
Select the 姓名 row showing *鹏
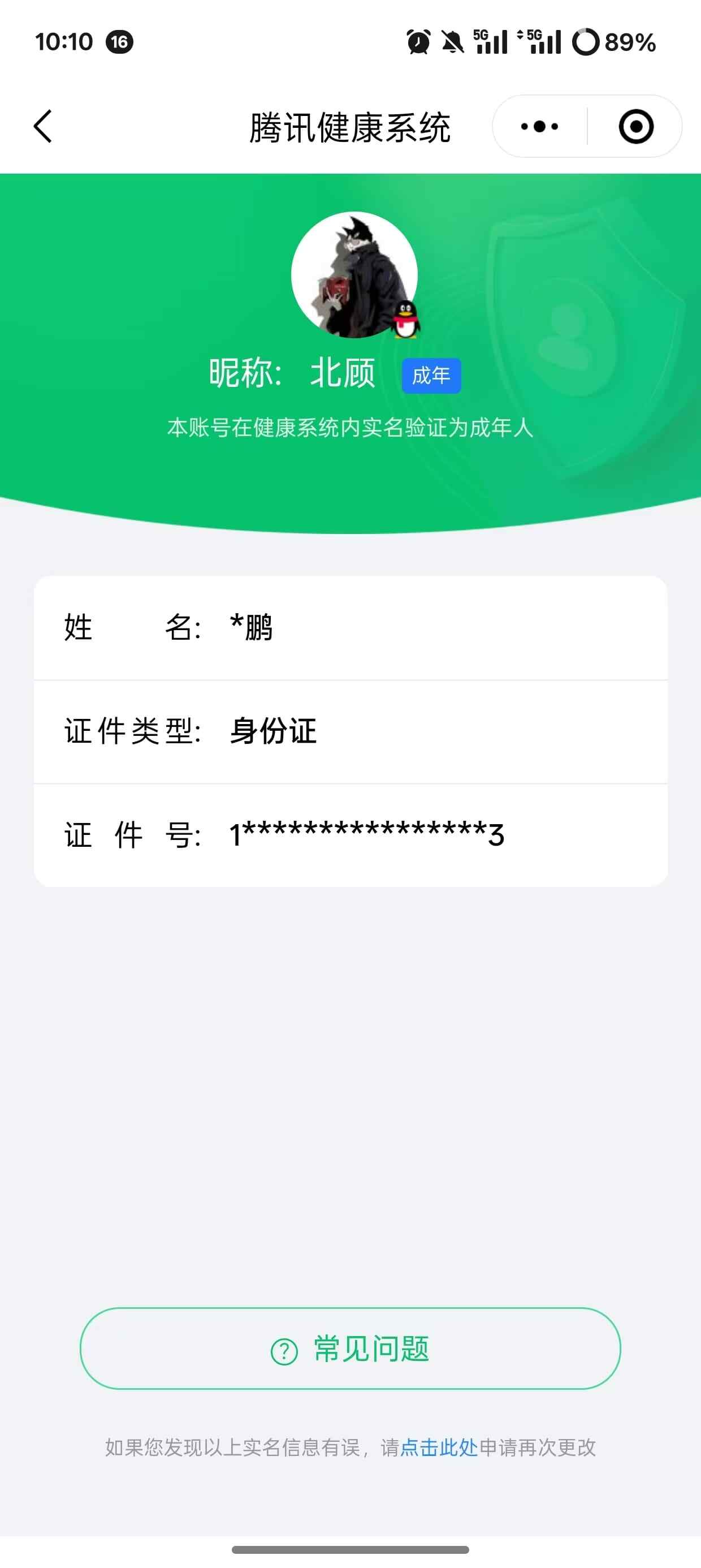click(x=350, y=627)
